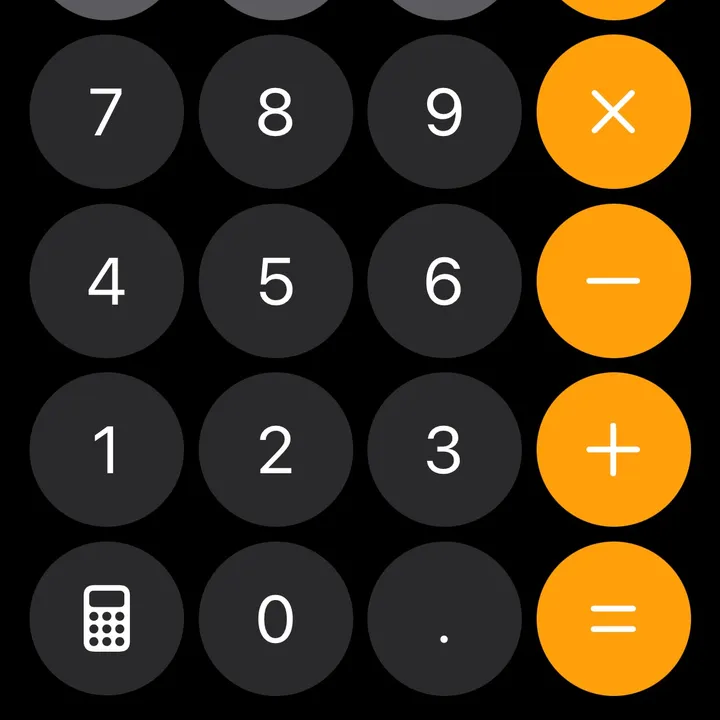Open the calculator mode switcher icon
This screenshot has height=720, width=720.
[x=107, y=619]
